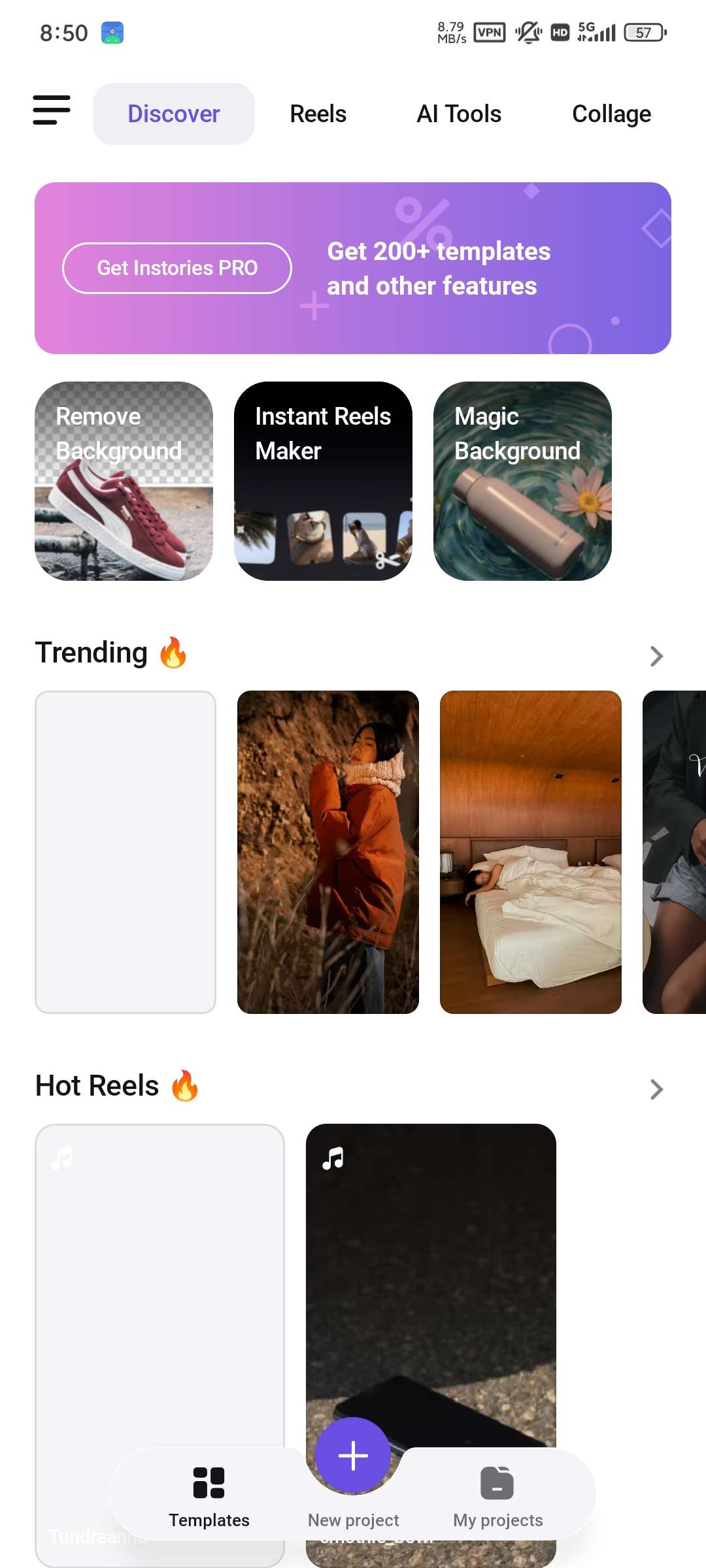Open the dark Hot Reels template with phone
The width and height of the screenshot is (706, 1568).
pos(431,1274)
